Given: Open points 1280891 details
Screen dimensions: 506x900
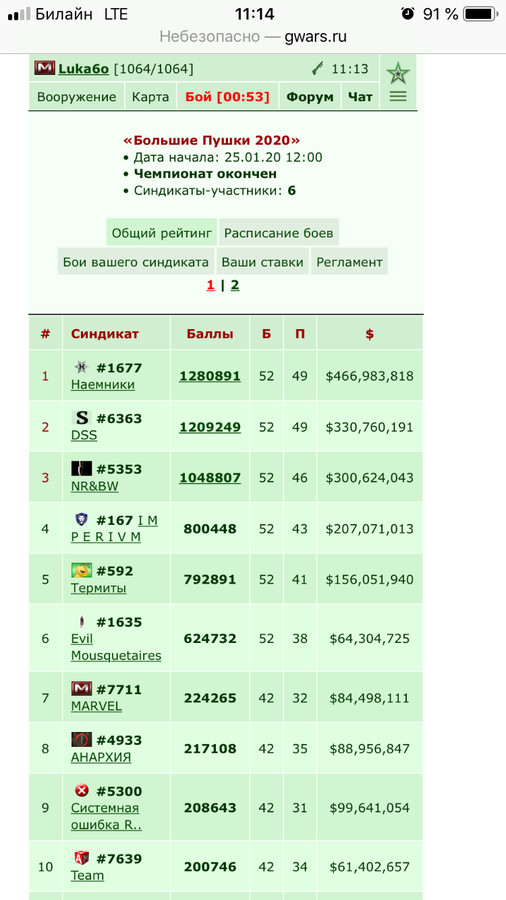Looking at the screenshot, I should click(x=210, y=376).
